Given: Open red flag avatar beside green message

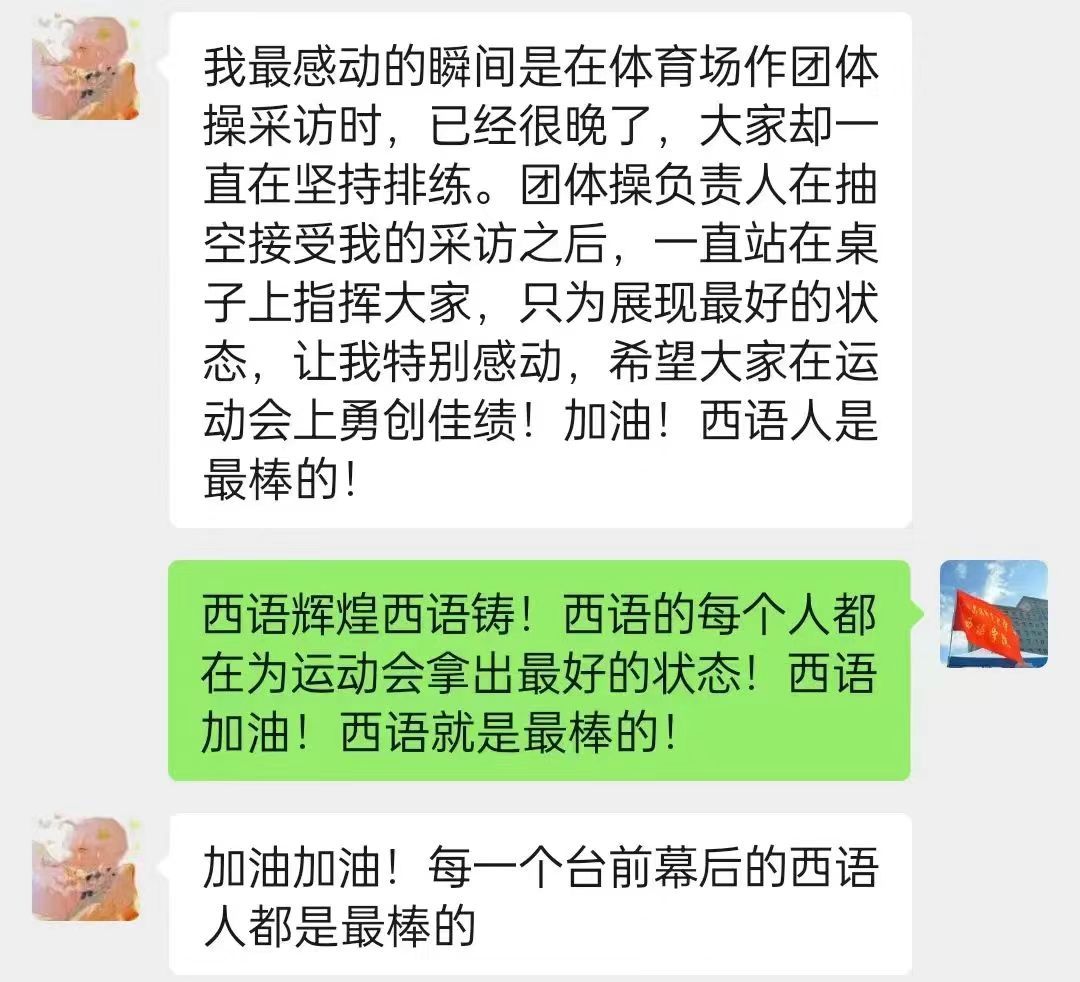Looking at the screenshot, I should click(x=993, y=613).
